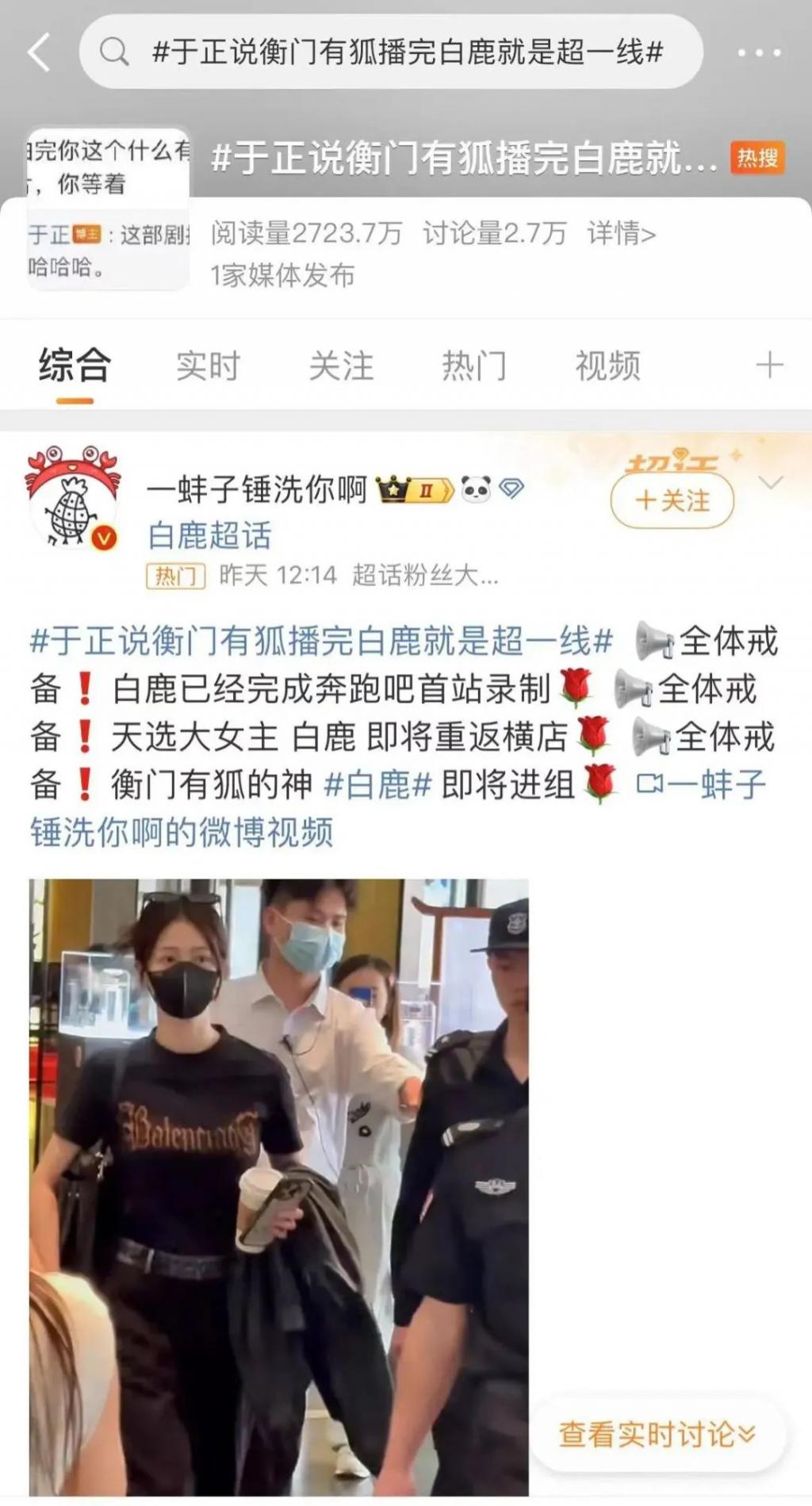Screen dimensions: 812x1506
Task: Expand the post options chevron
Action: pos(772,482)
